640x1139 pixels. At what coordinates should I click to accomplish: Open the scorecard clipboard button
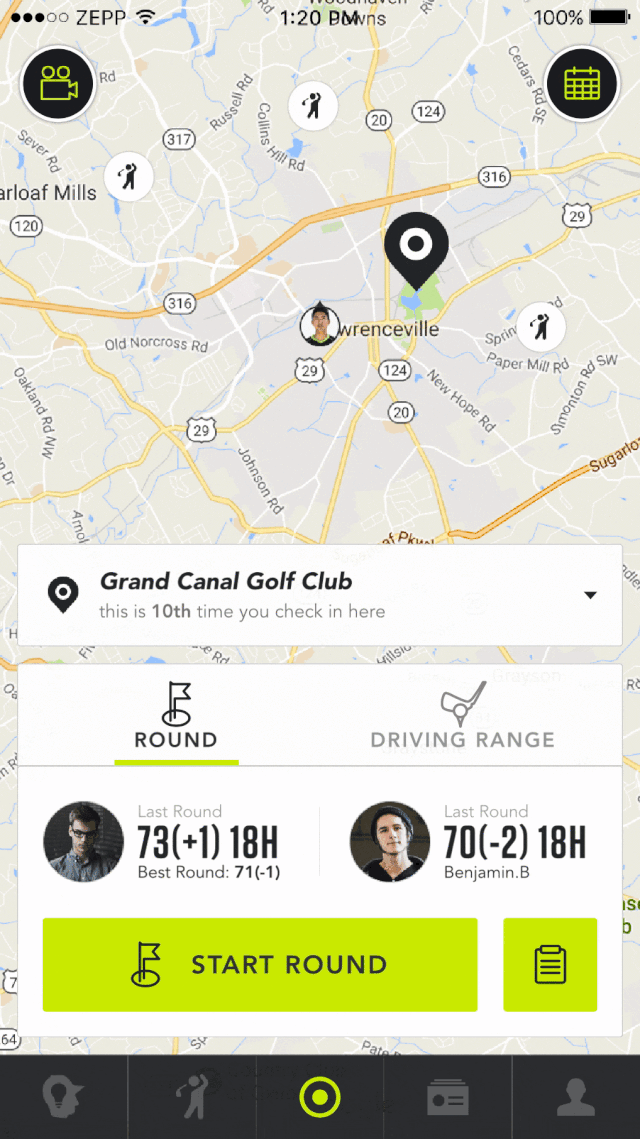point(550,964)
